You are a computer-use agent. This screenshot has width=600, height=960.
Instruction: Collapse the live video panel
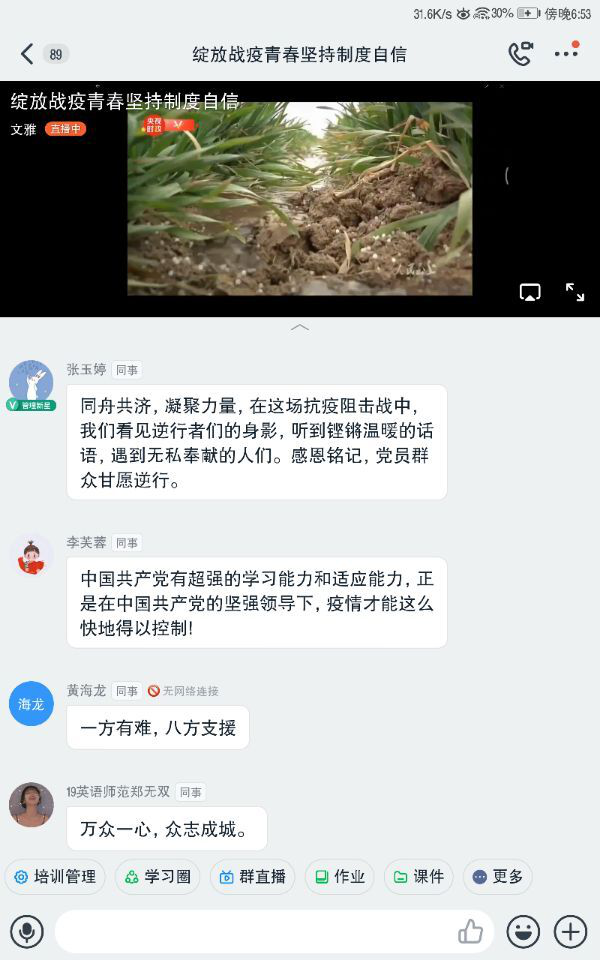click(x=300, y=328)
